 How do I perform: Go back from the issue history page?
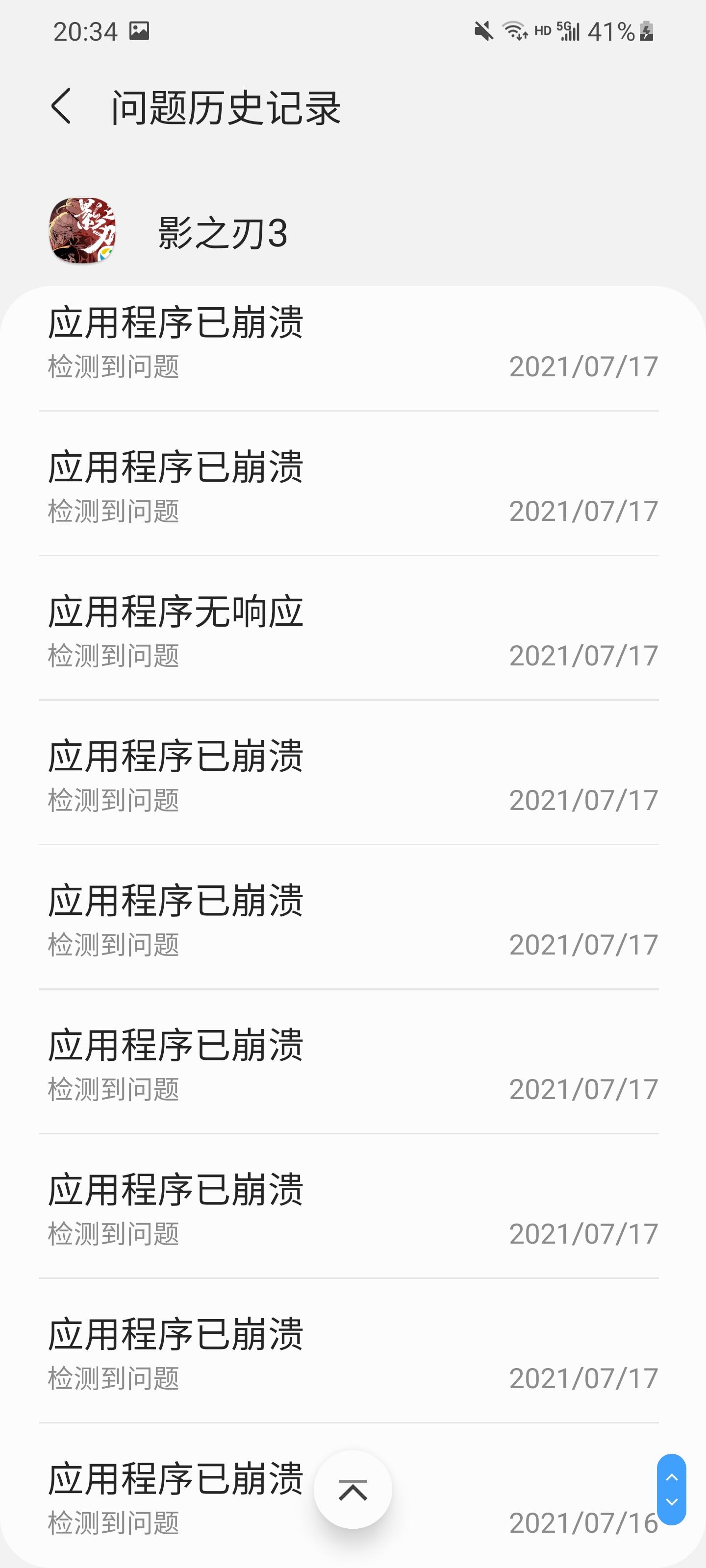pos(61,106)
